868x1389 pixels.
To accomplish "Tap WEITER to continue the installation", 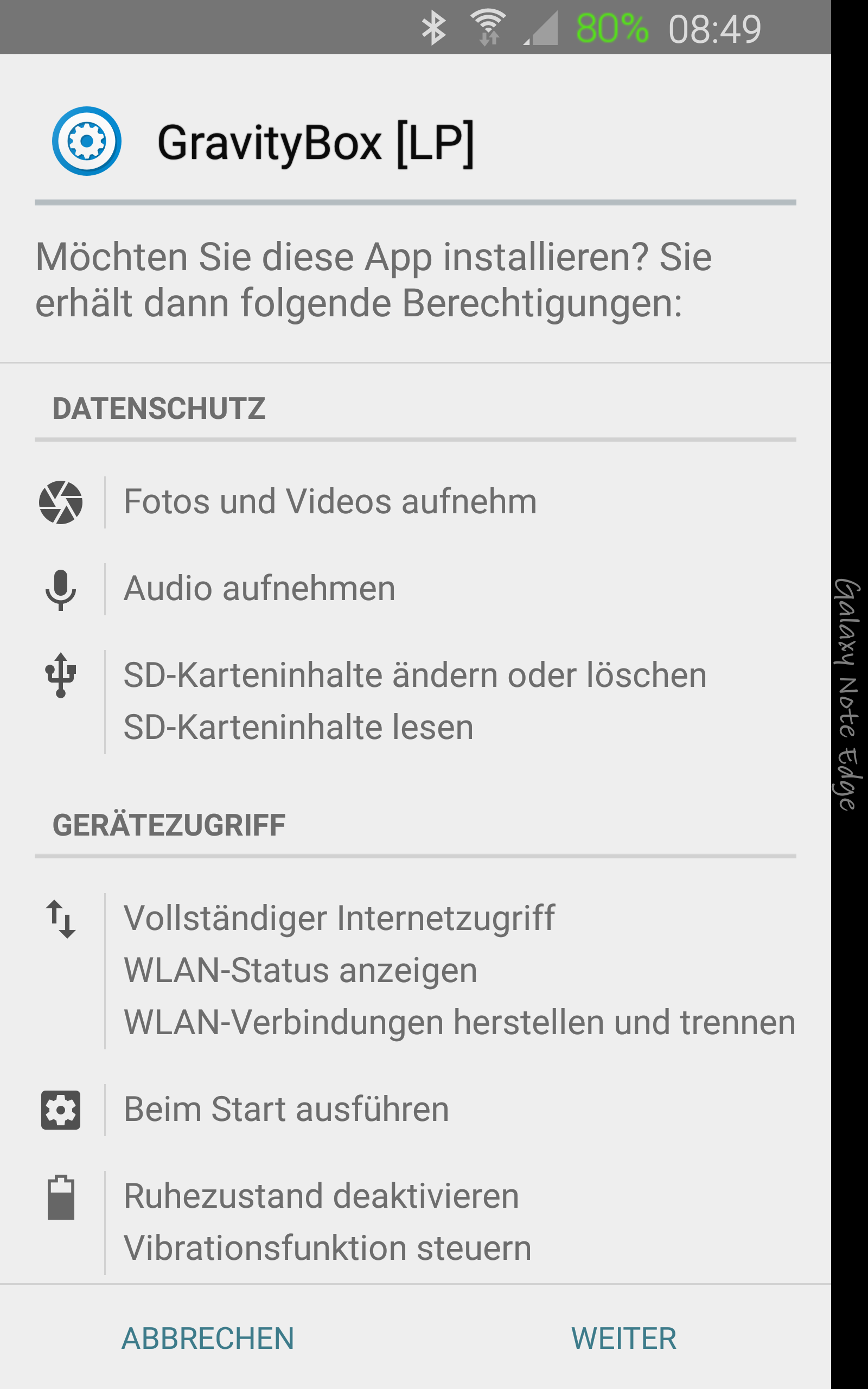I will [623, 1339].
